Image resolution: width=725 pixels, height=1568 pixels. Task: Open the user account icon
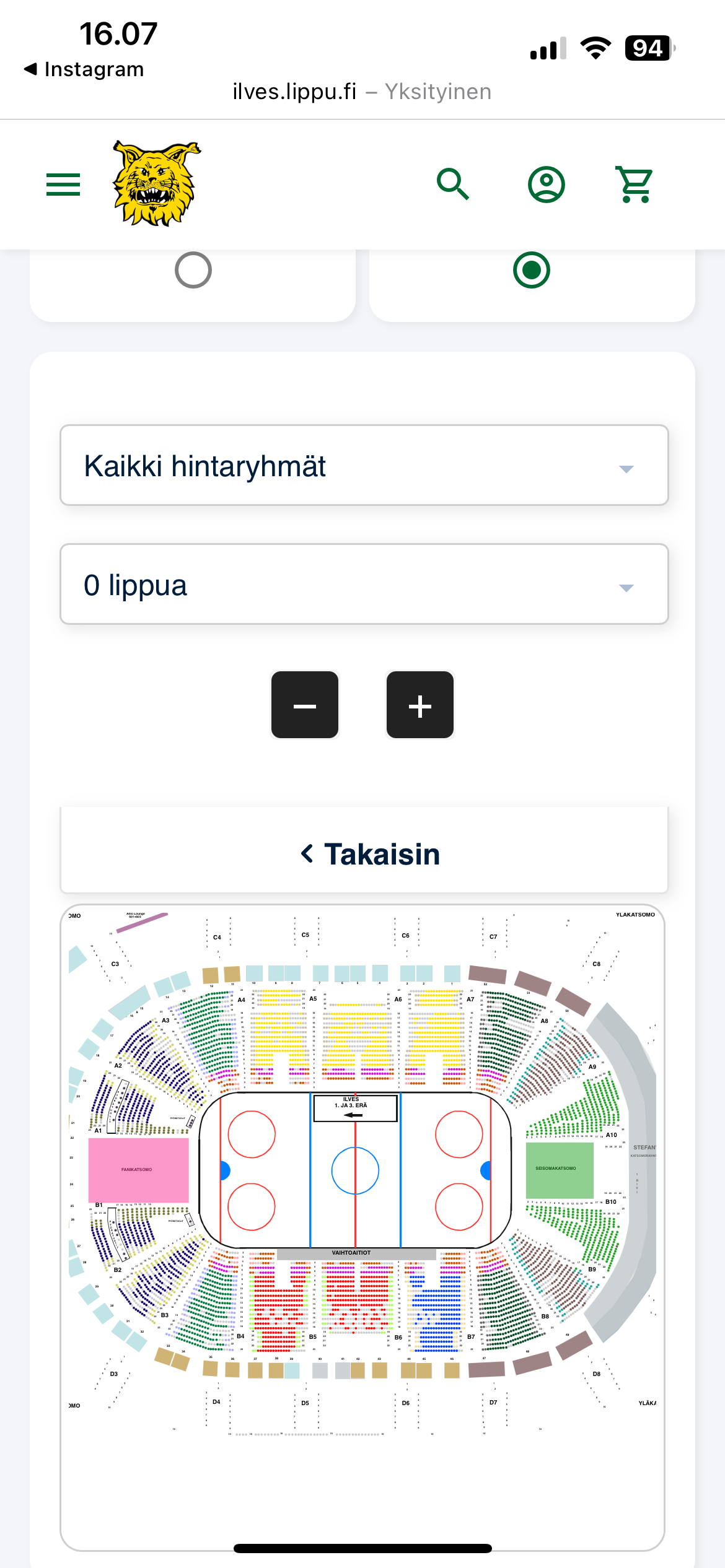click(x=546, y=184)
